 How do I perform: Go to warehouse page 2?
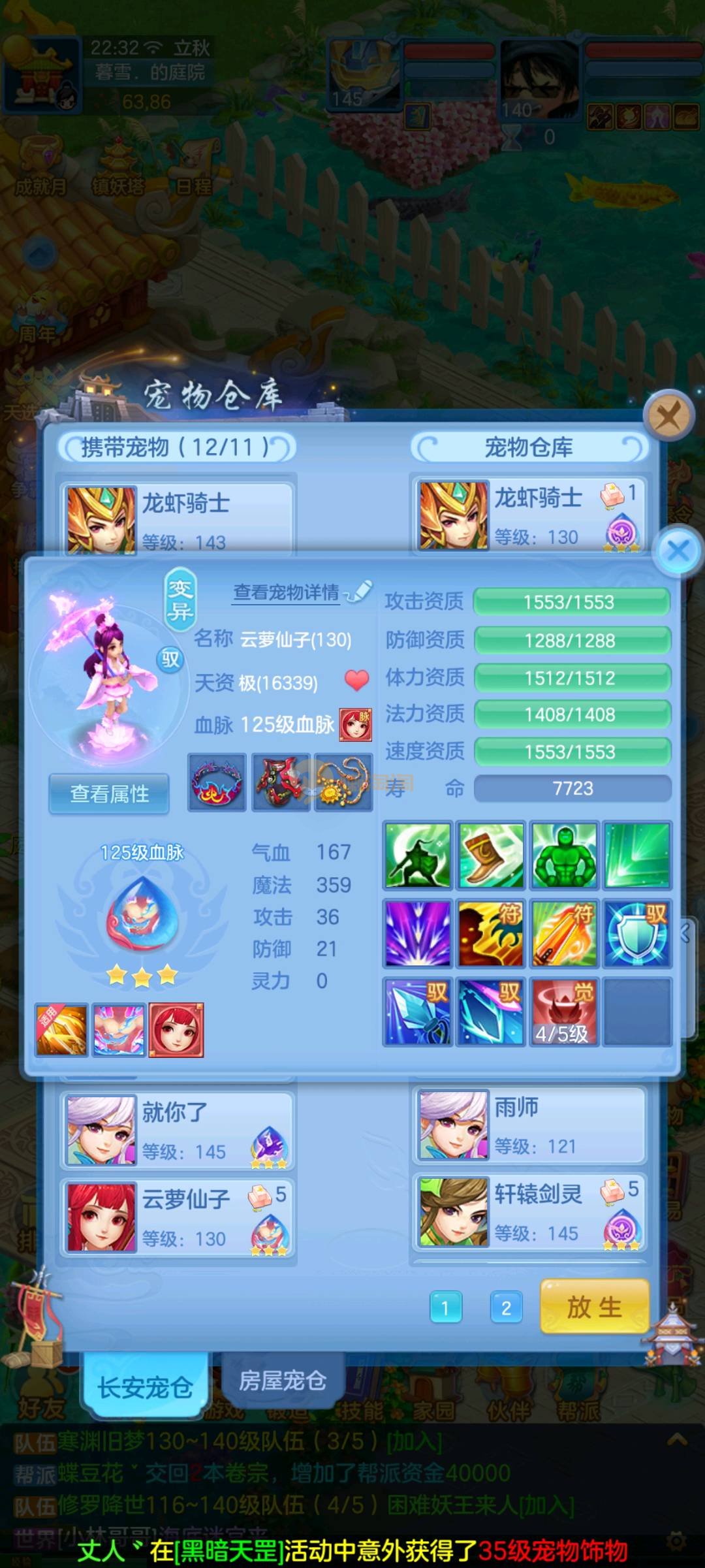[x=506, y=1307]
